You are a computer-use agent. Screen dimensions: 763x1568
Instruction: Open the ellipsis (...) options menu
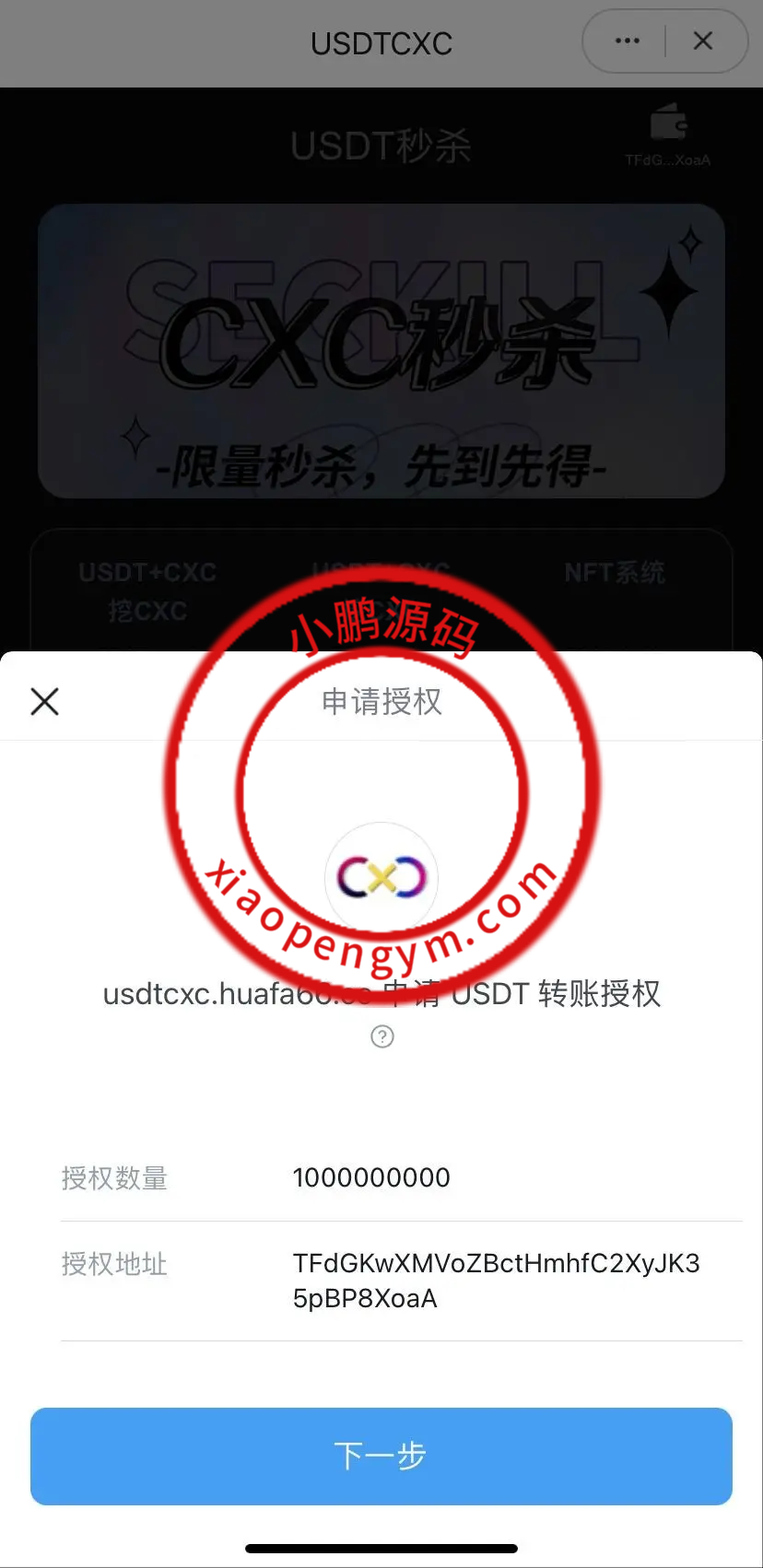point(627,41)
